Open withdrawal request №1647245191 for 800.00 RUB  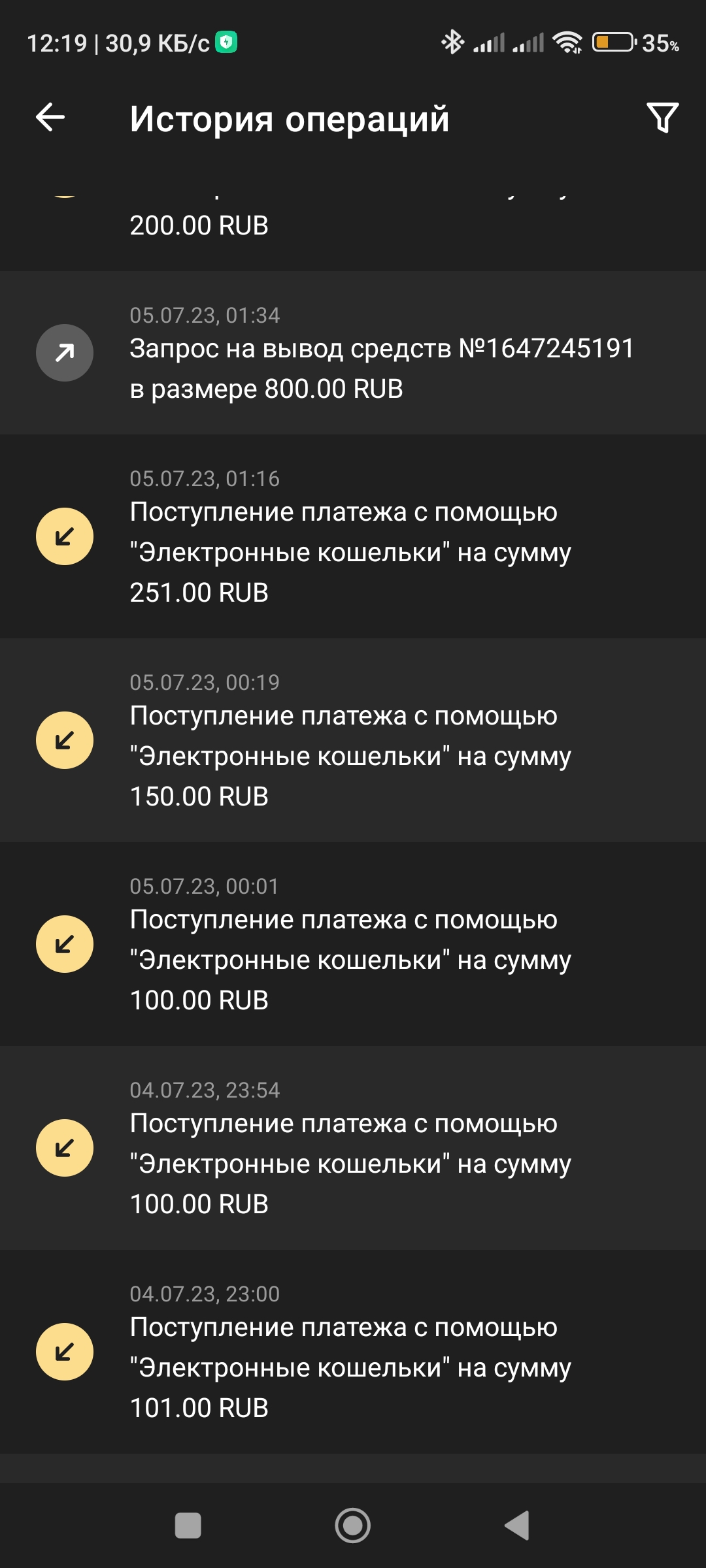[353, 353]
